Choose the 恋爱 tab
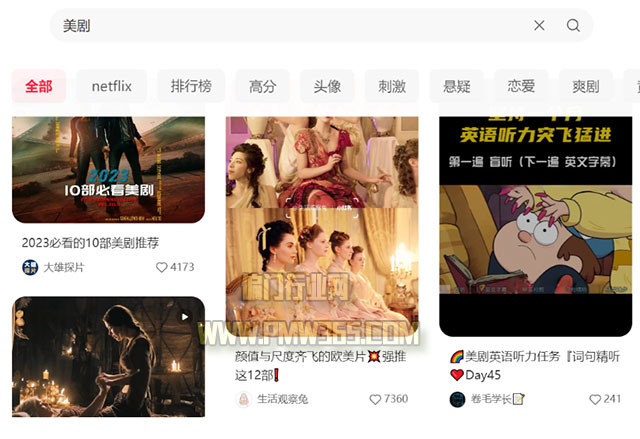640x439 pixels. 521,86
